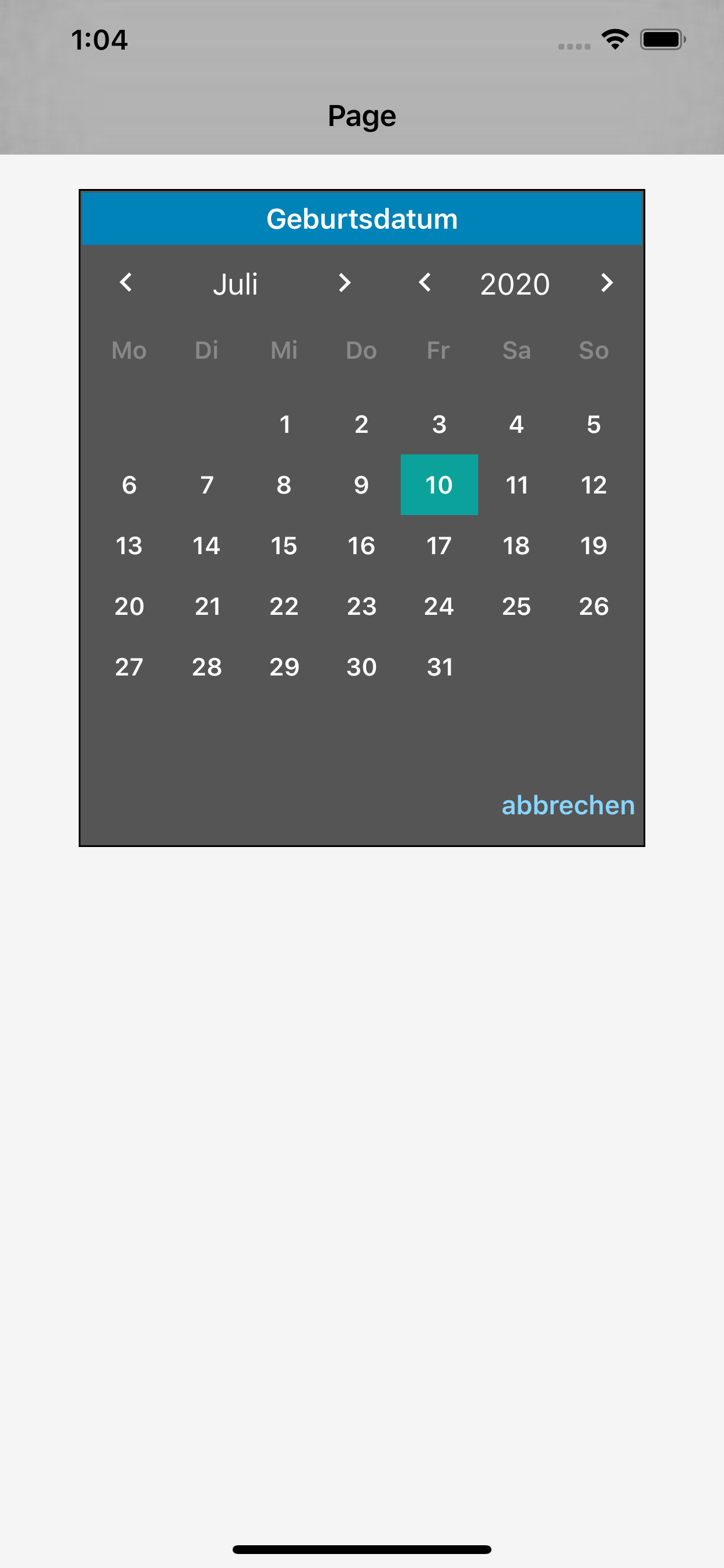Pick day 3 in the calendar
724x1568 pixels.
(439, 424)
